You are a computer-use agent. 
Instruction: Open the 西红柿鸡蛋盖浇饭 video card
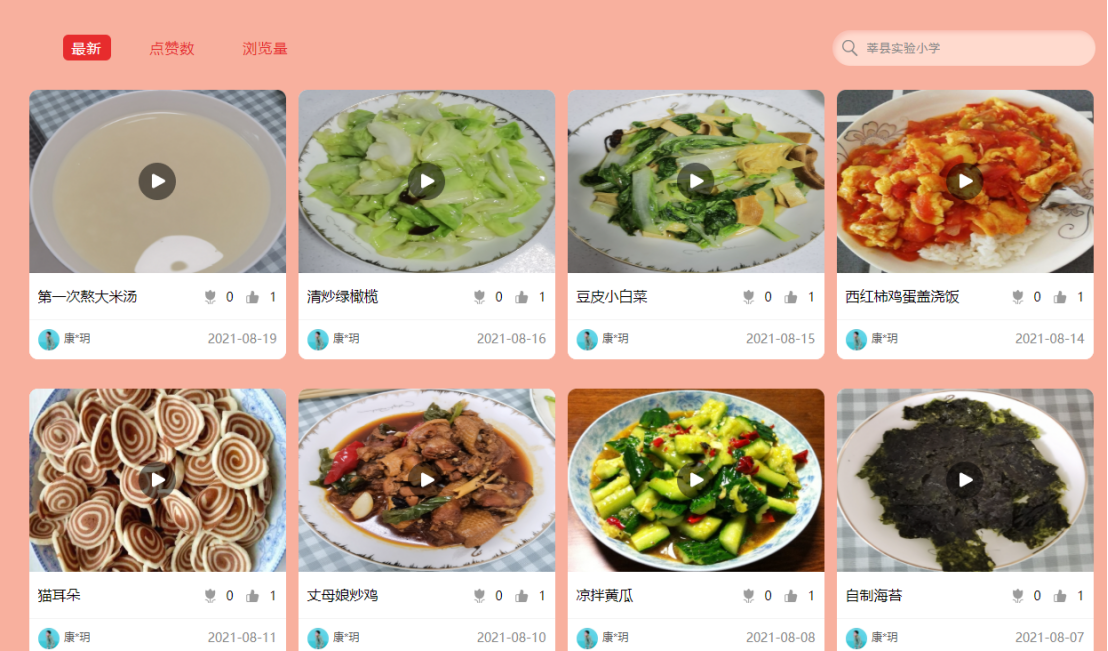pyautogui.click(x=964, y=181)
